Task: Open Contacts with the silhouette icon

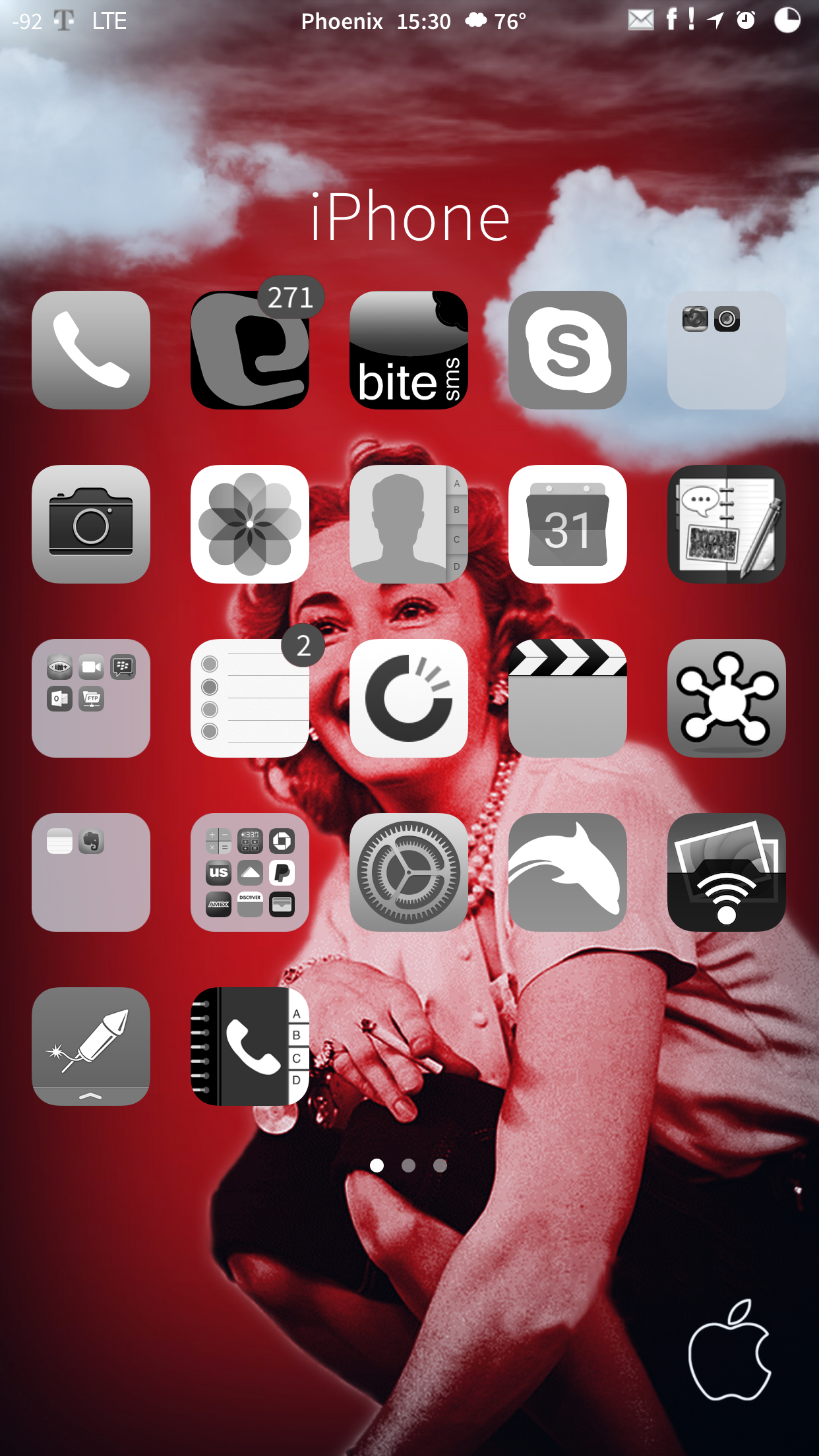Action: [x=409, y=524]
